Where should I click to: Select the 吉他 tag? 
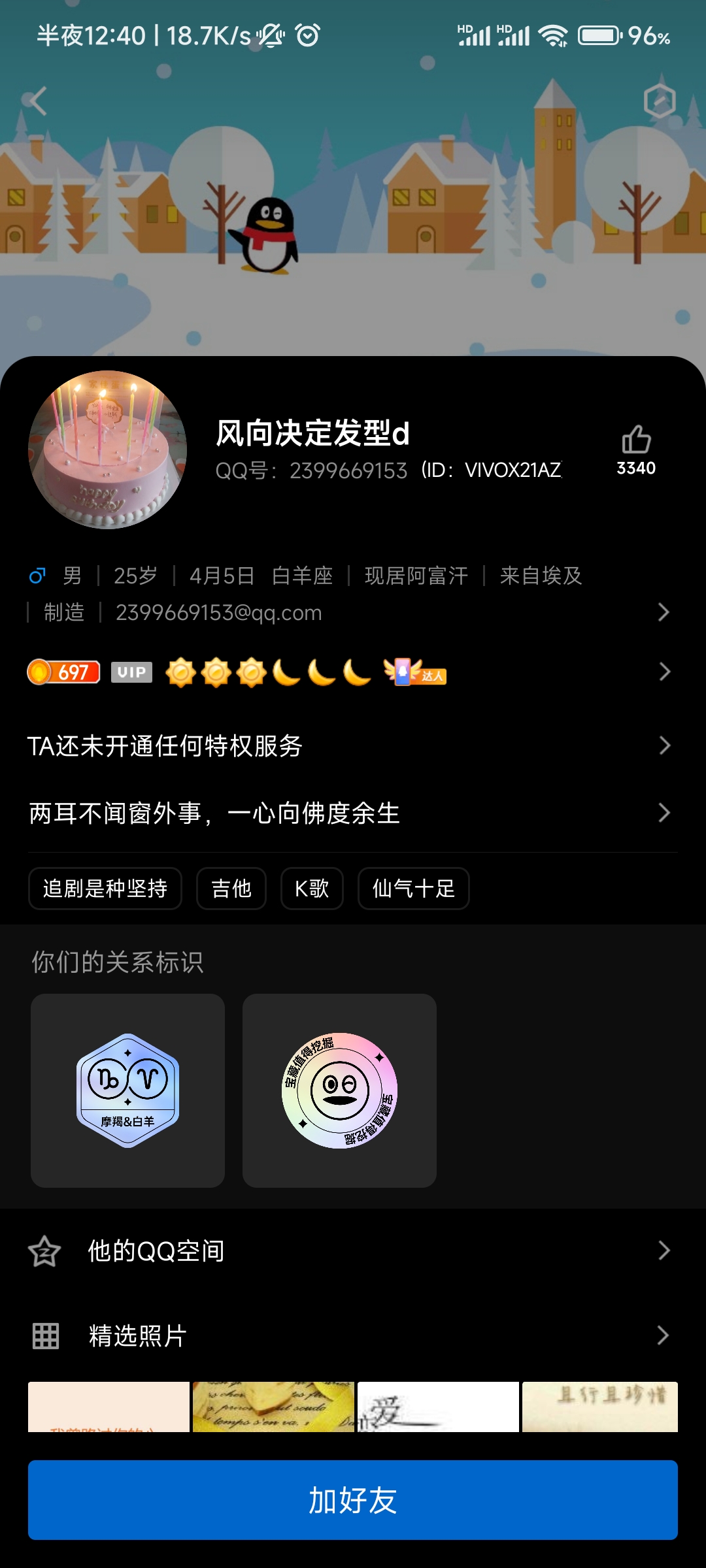click(231, 889)
